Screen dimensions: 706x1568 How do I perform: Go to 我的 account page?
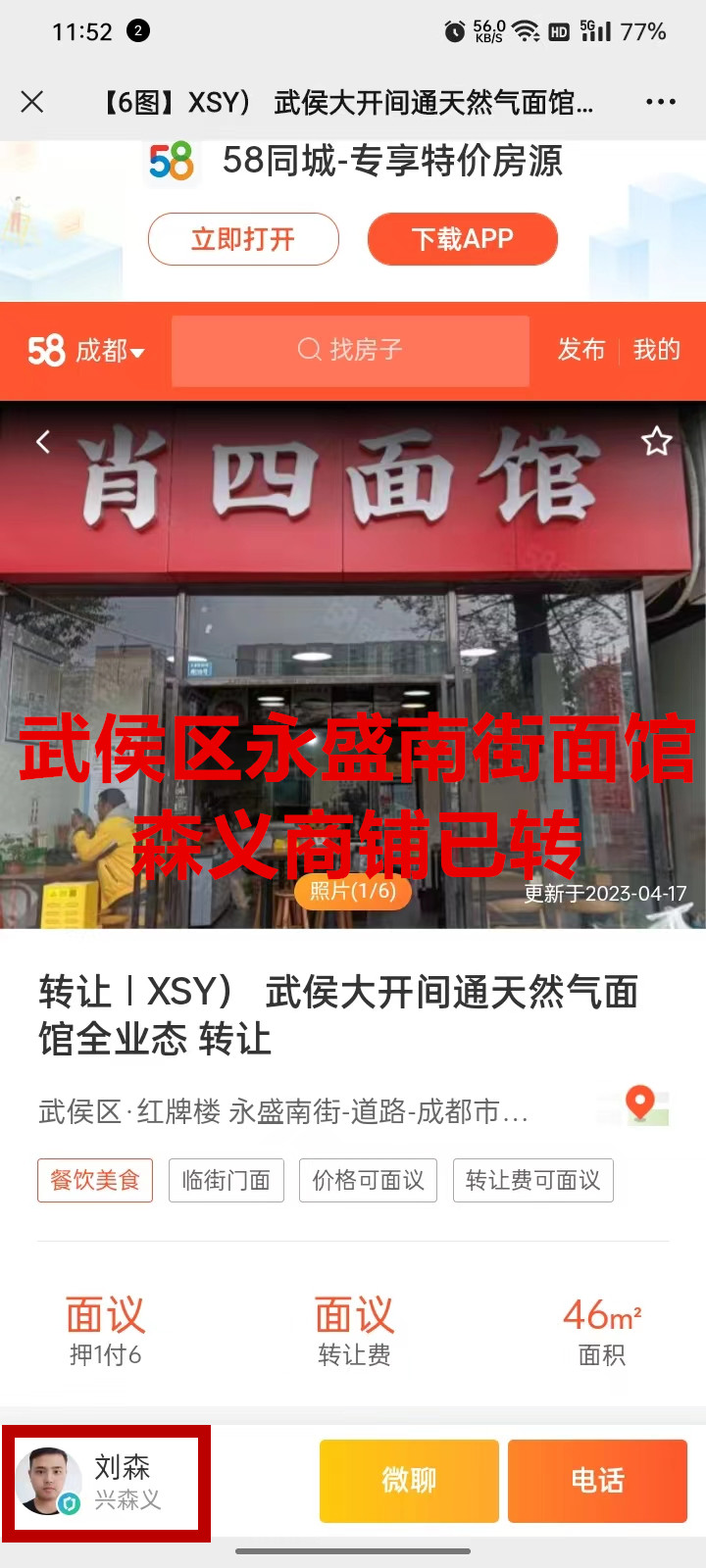656,350
